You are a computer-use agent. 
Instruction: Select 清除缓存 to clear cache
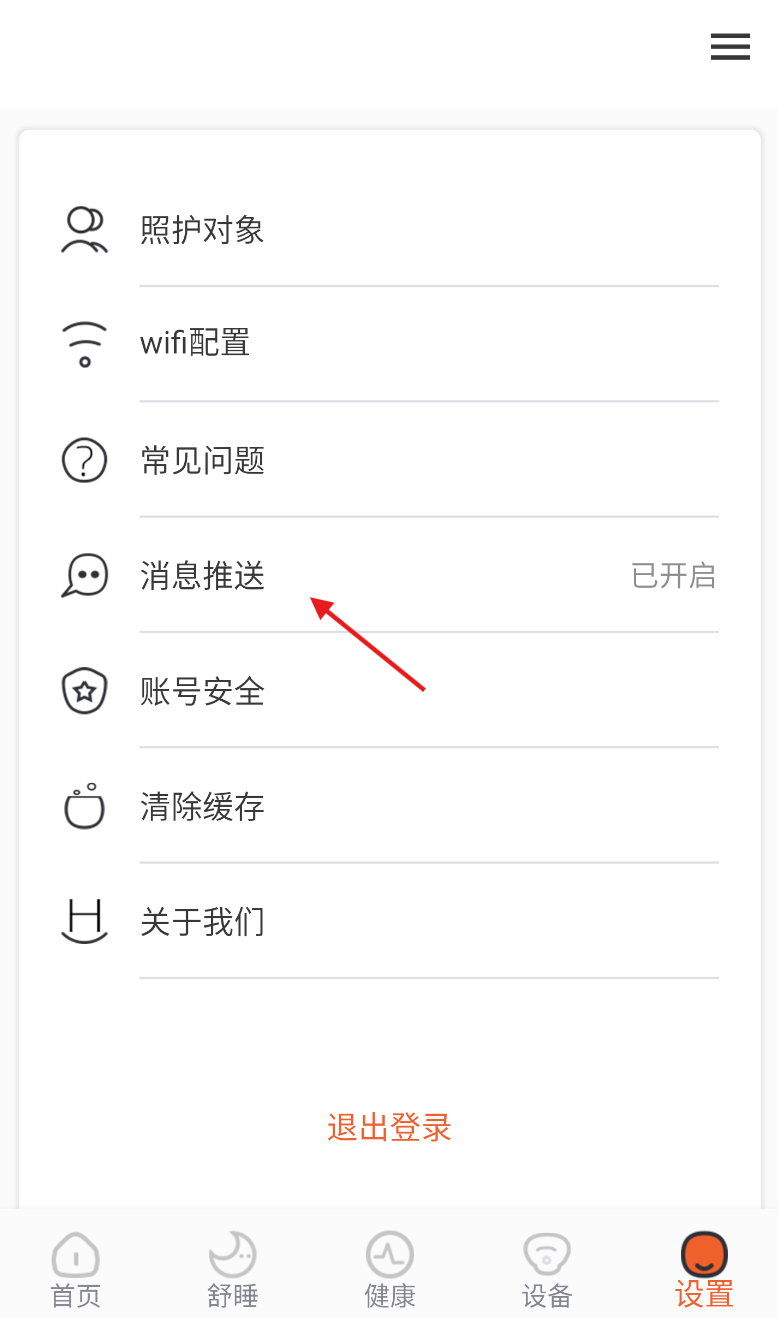click(x=389, y=805)
